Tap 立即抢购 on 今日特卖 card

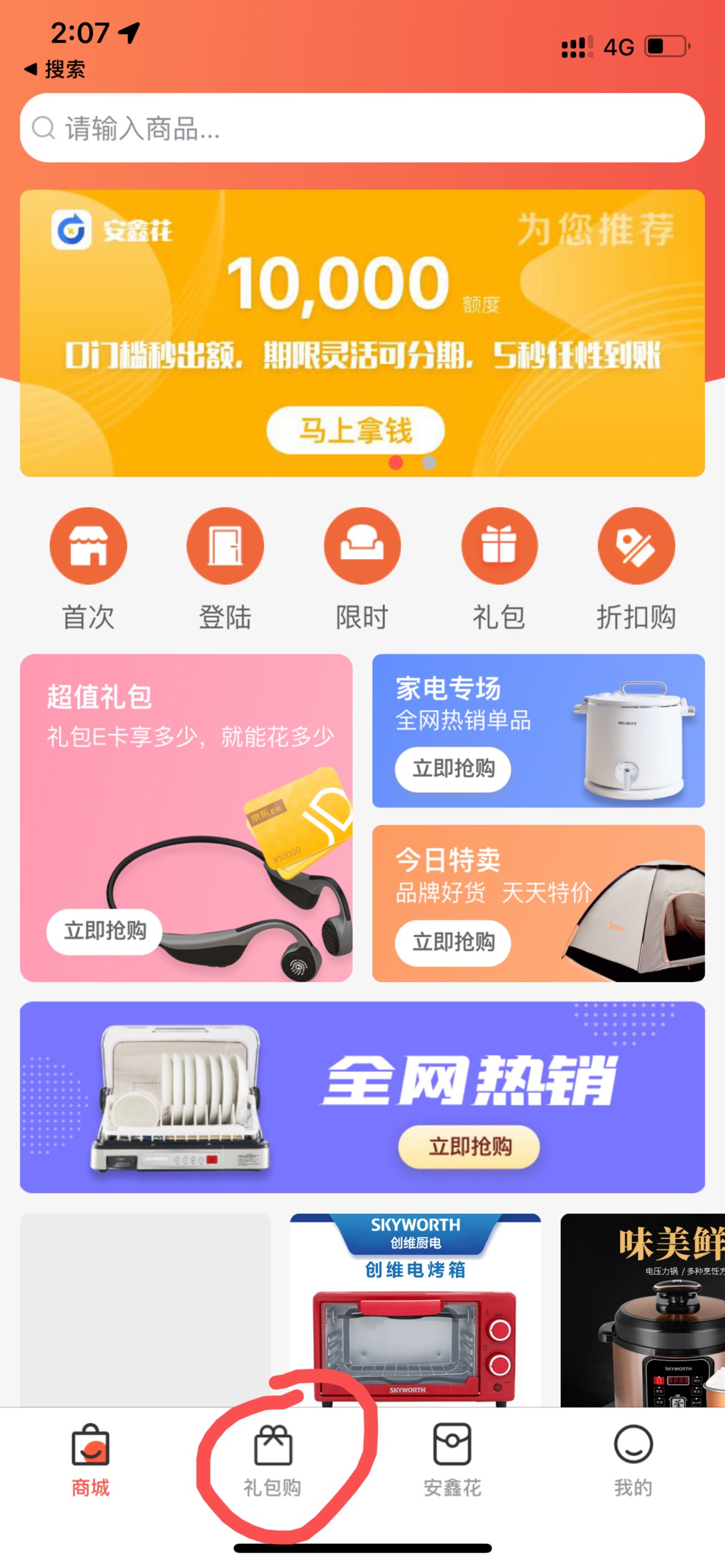[453, 942]
